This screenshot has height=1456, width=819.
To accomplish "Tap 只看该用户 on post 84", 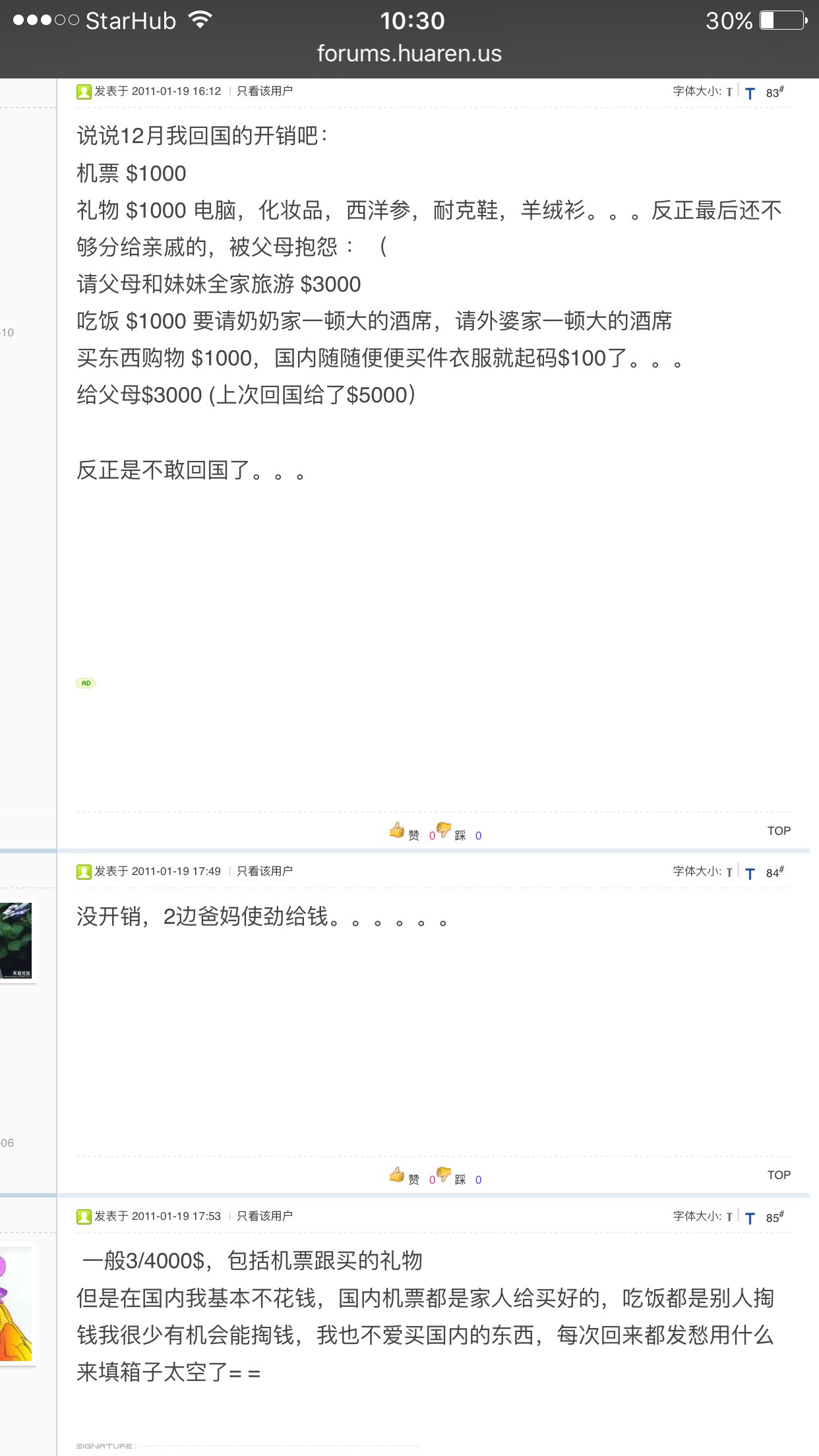I will pos(264,871).
